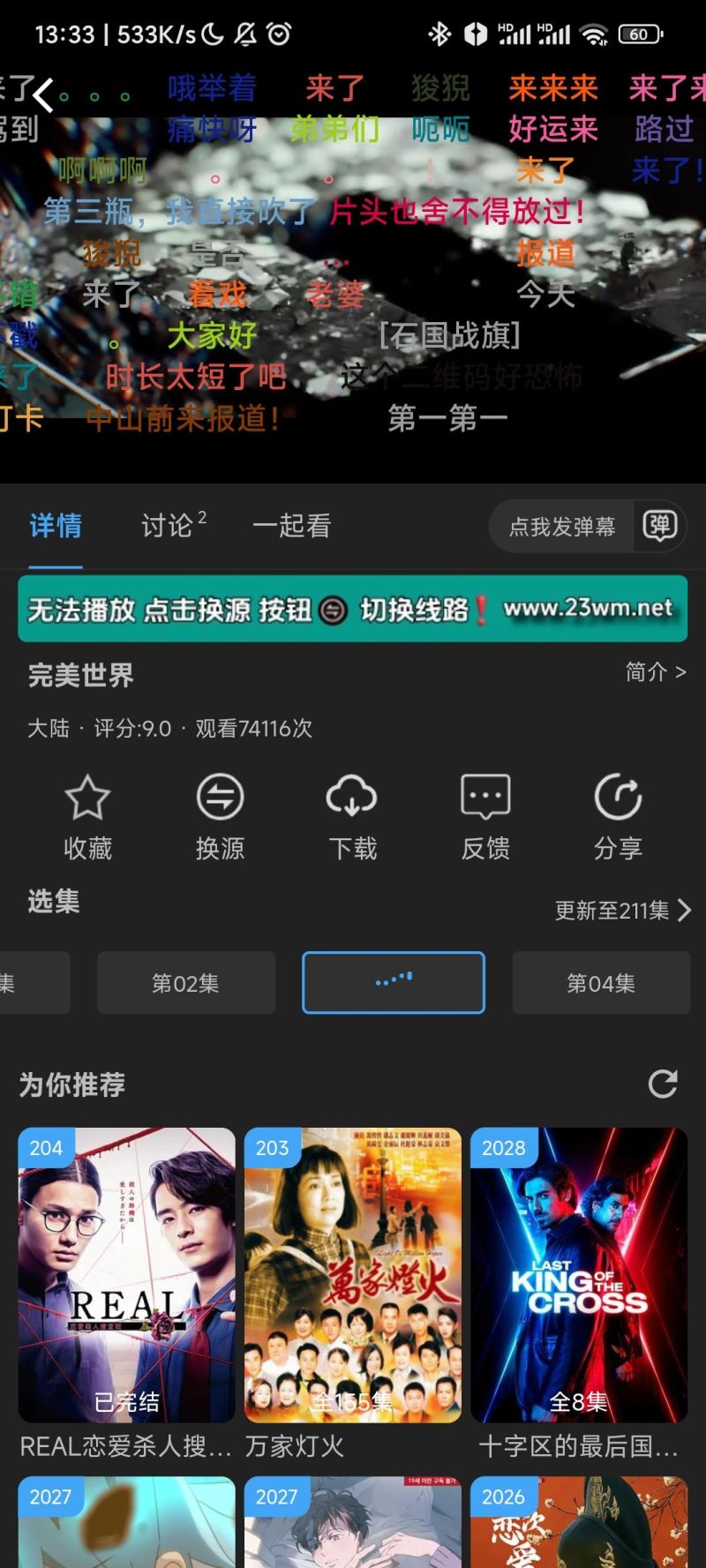Refresh the 为你推荐 recommendations

pyautogui.click(x=663, y=1084)
